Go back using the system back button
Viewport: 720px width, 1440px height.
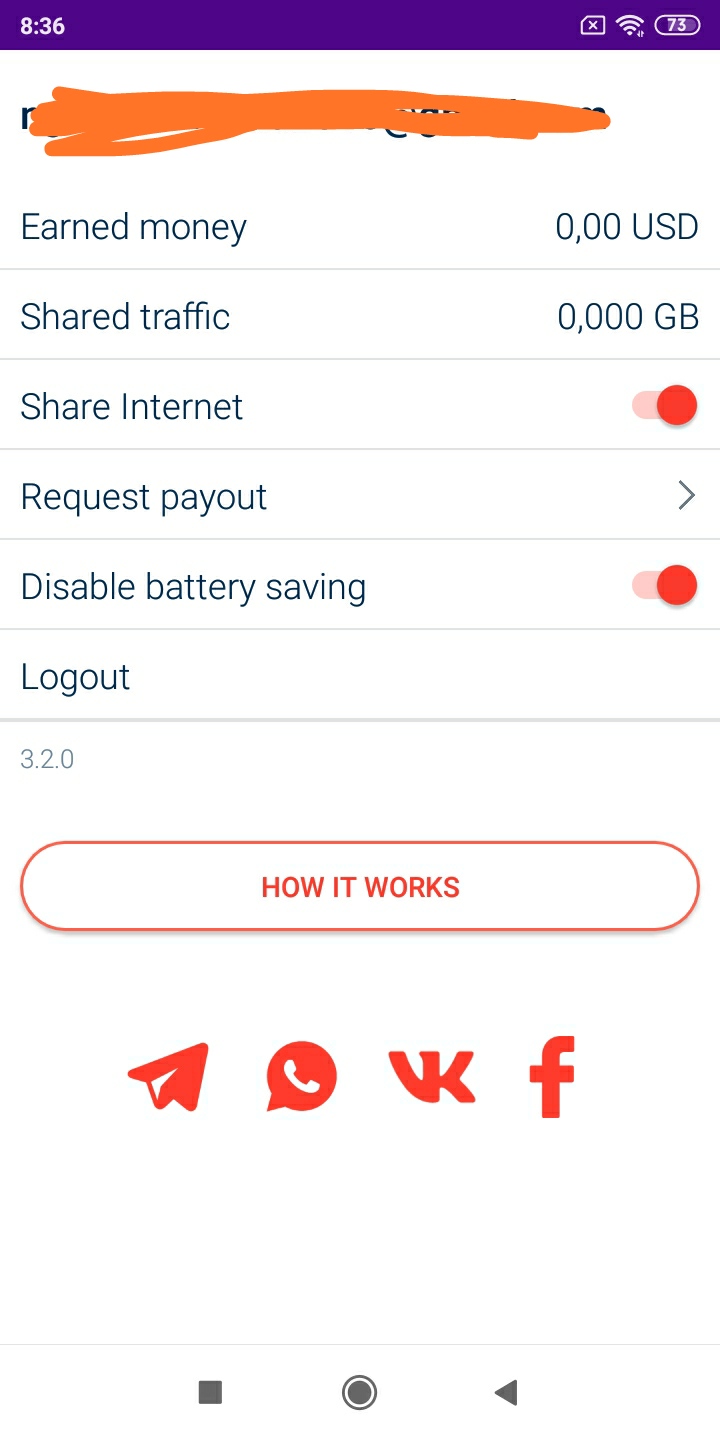pyautogui.click(x=506, y=1392)
